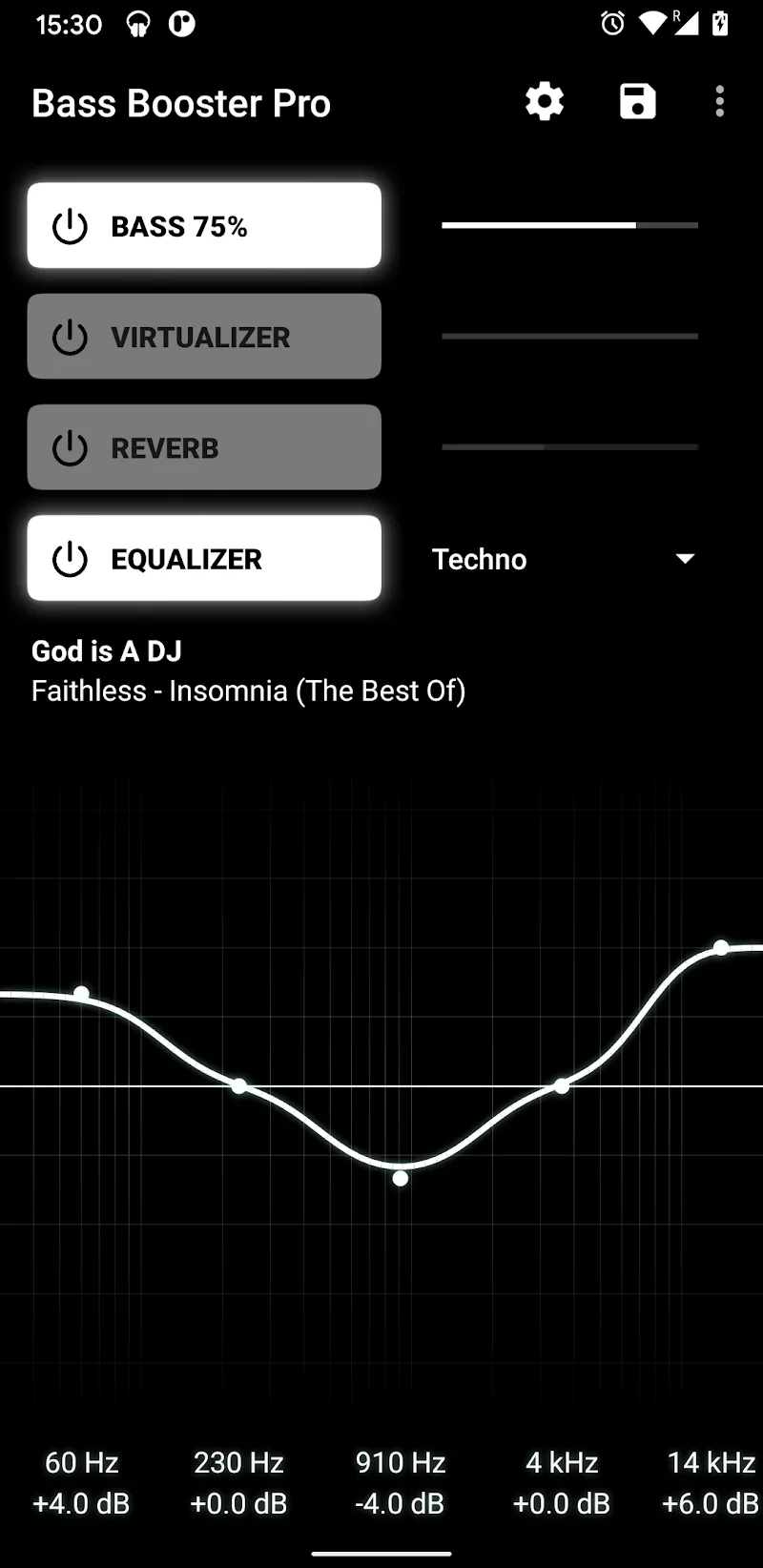The width and height of the screenshot is (763, 1568).
Task: Open the overflow three-dot menu
Action: [719, 102]
